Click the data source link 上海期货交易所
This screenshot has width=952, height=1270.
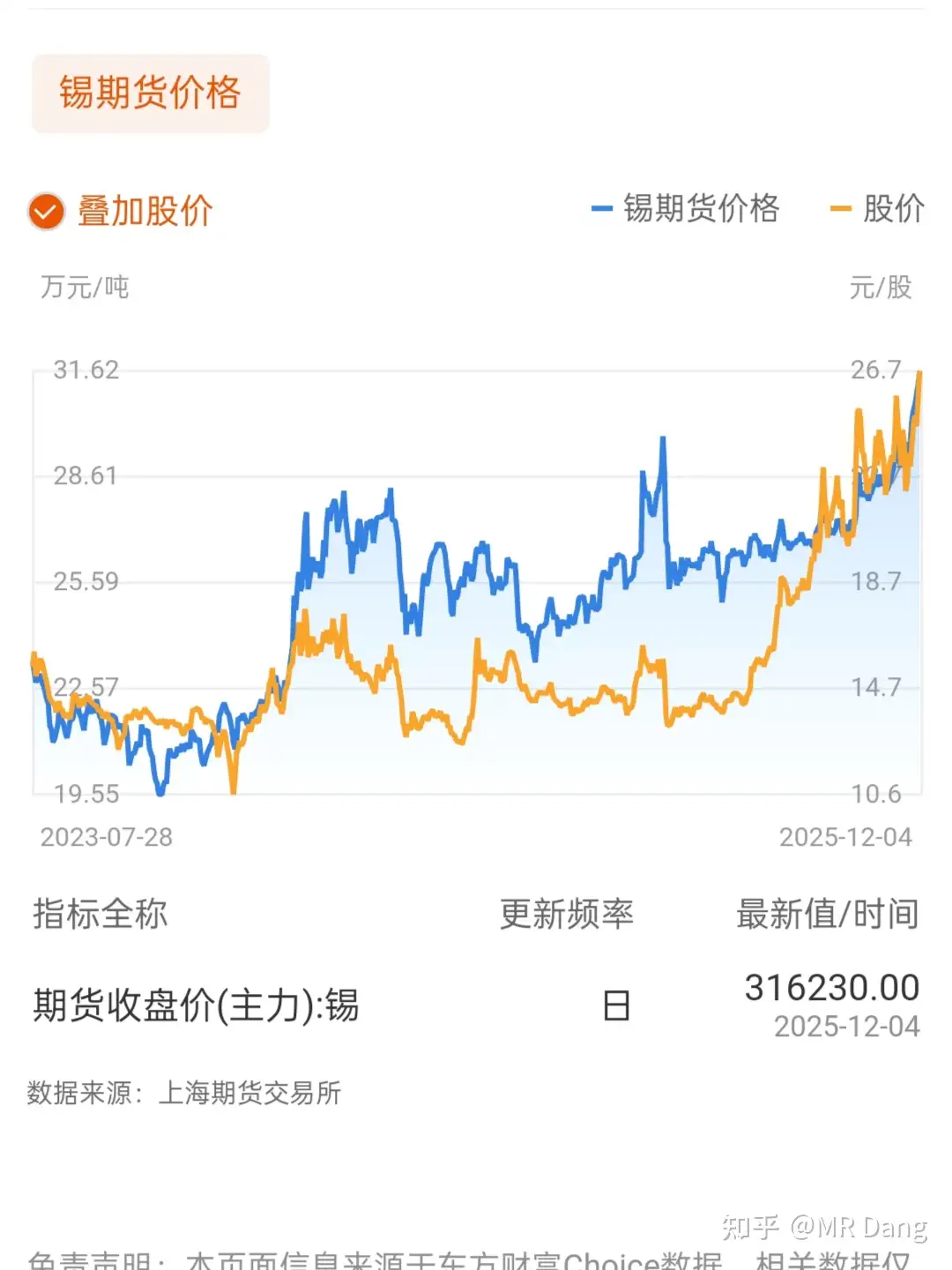tap(249, 1094)
